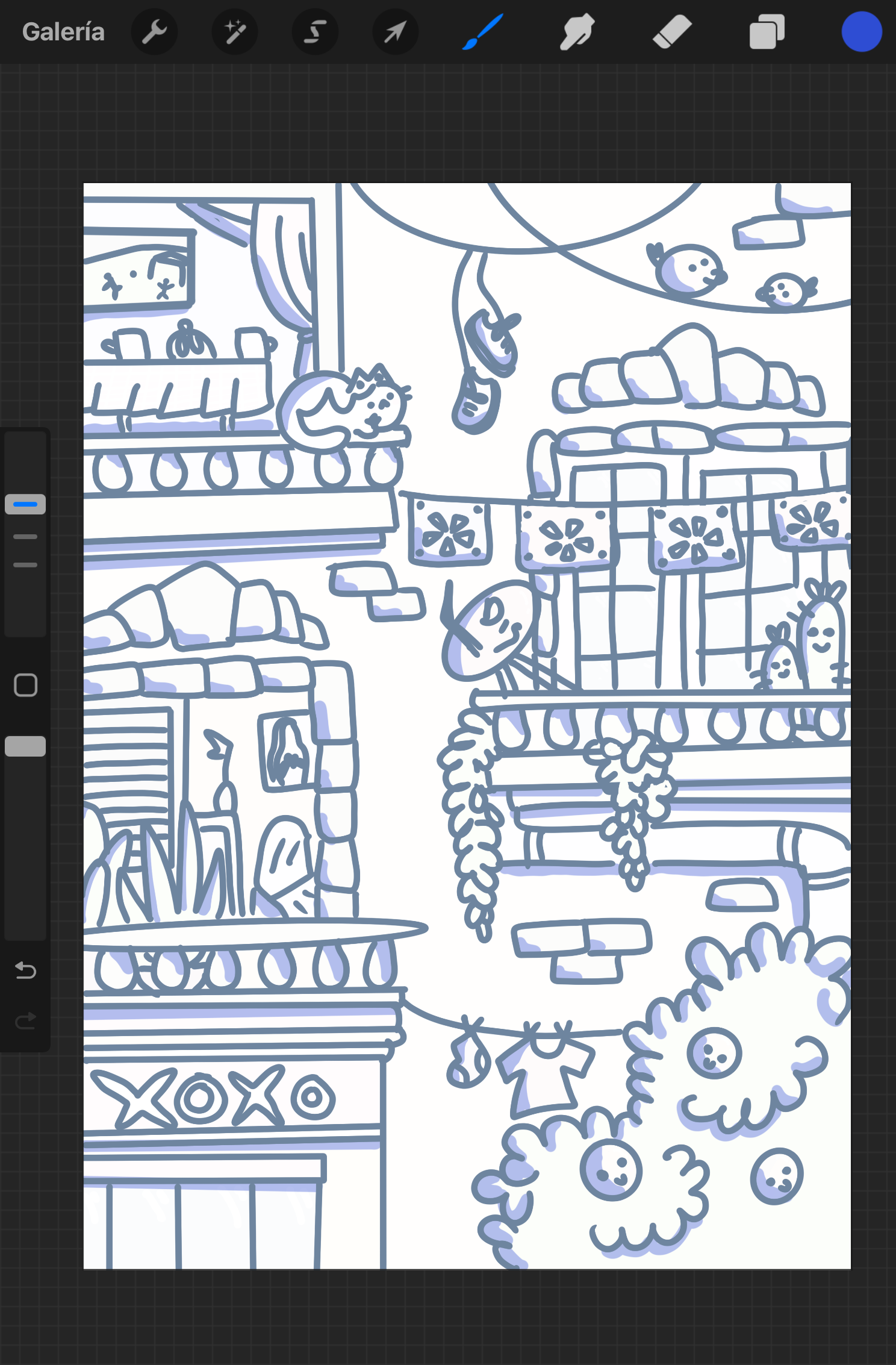The width and height of the screenshot is (896, 1365).
Task: Open the brush library
Action: 482,32
